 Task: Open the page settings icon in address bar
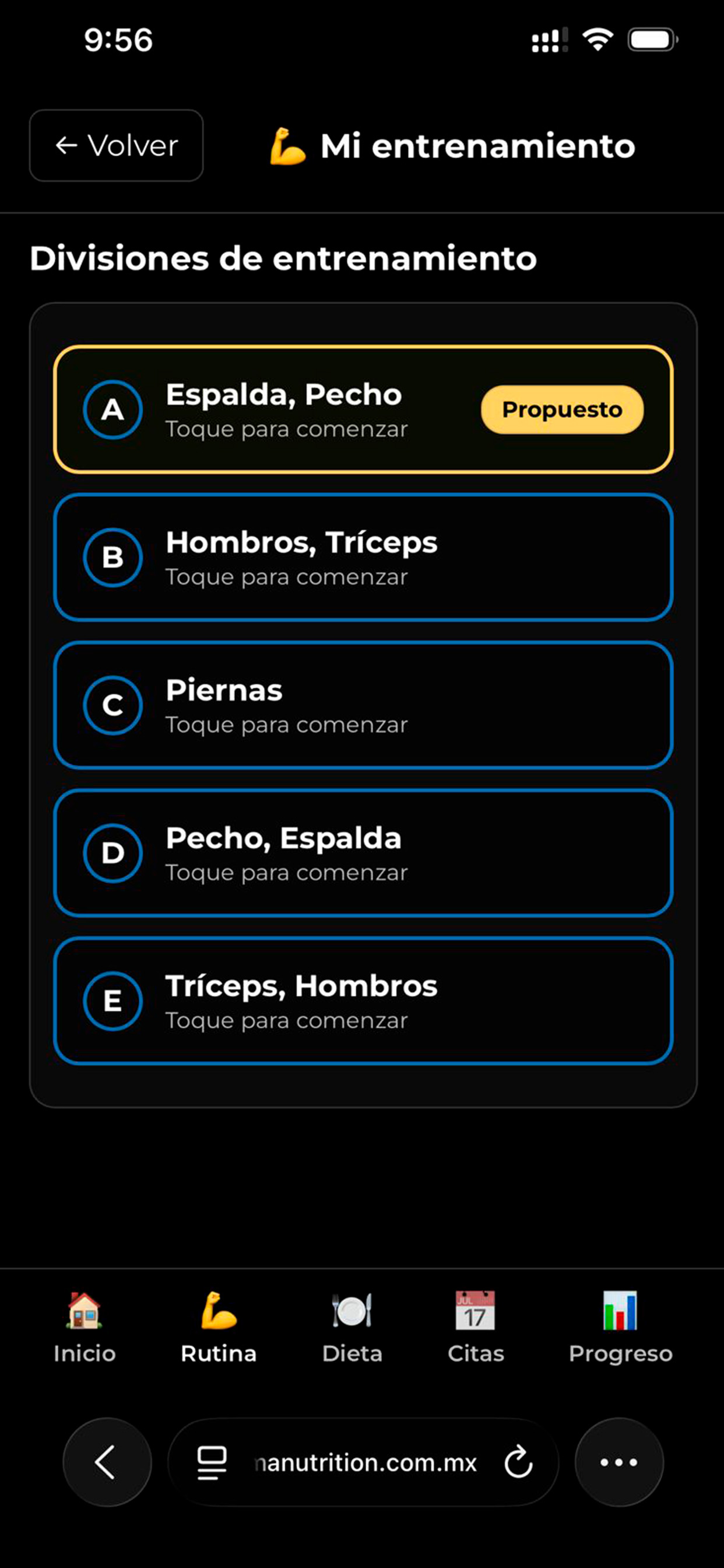click(x=210, y=1464)
